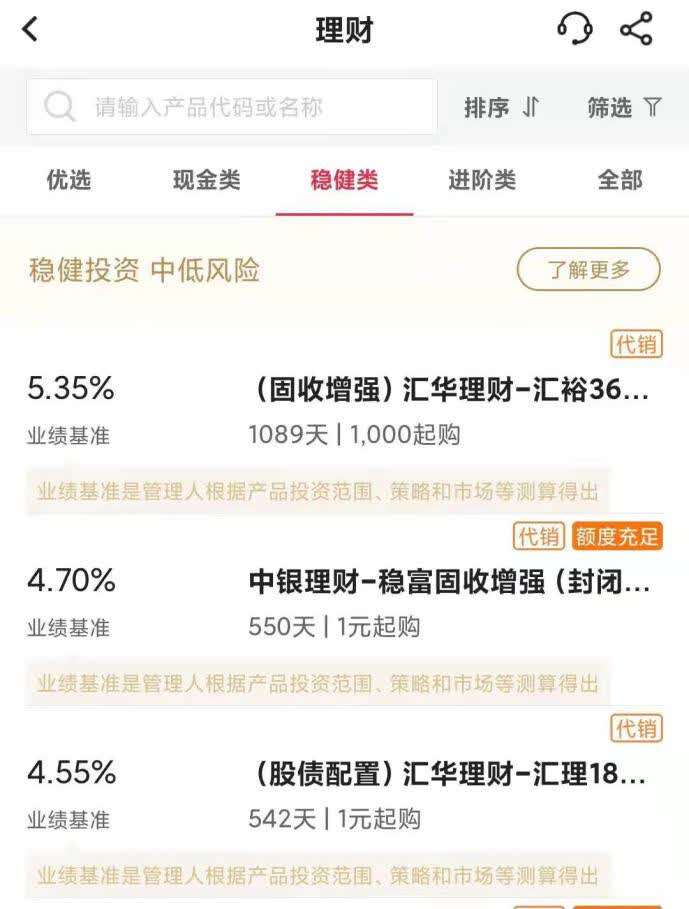Focus the product code or name search box

tap(232, 107)
